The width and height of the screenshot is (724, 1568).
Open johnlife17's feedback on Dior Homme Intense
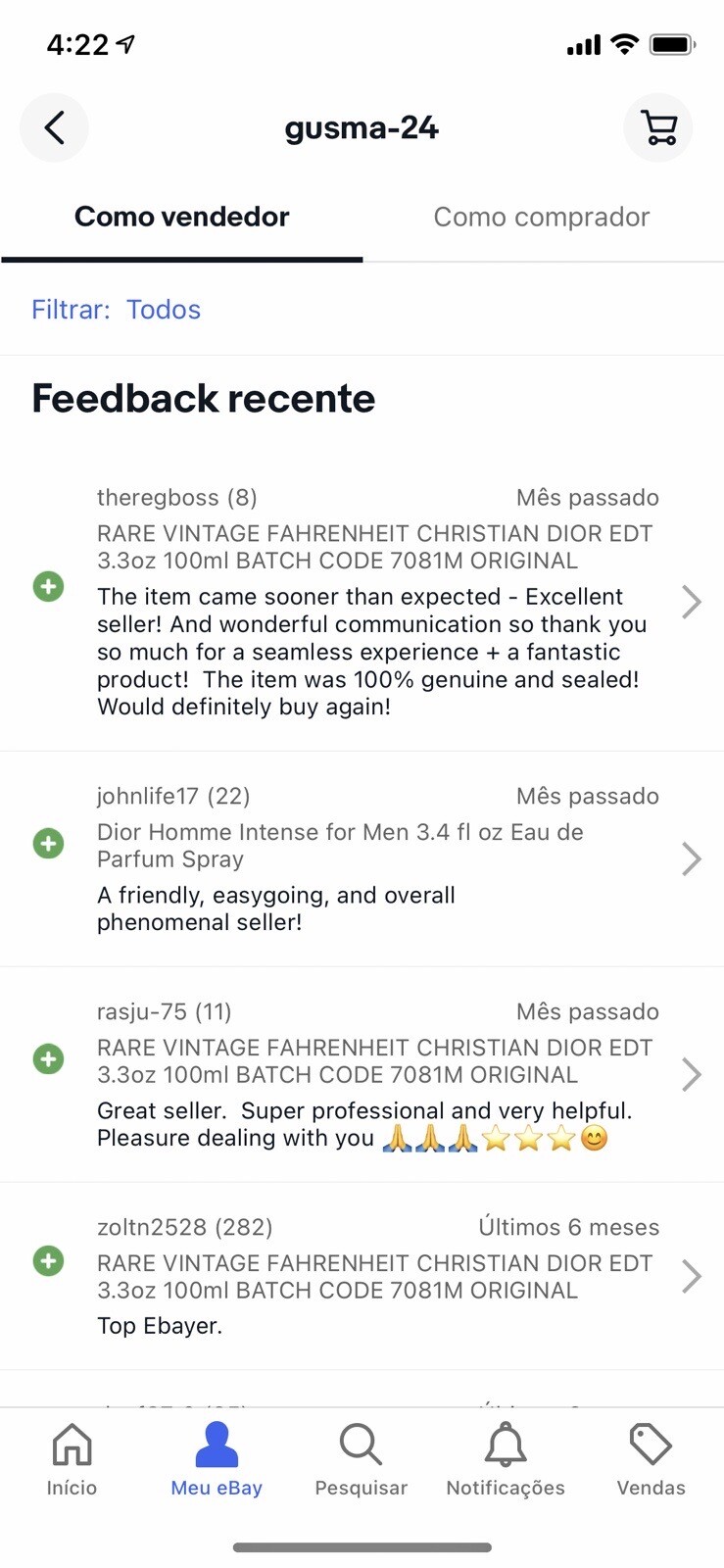pyautogui.click(x=362, y=858)
